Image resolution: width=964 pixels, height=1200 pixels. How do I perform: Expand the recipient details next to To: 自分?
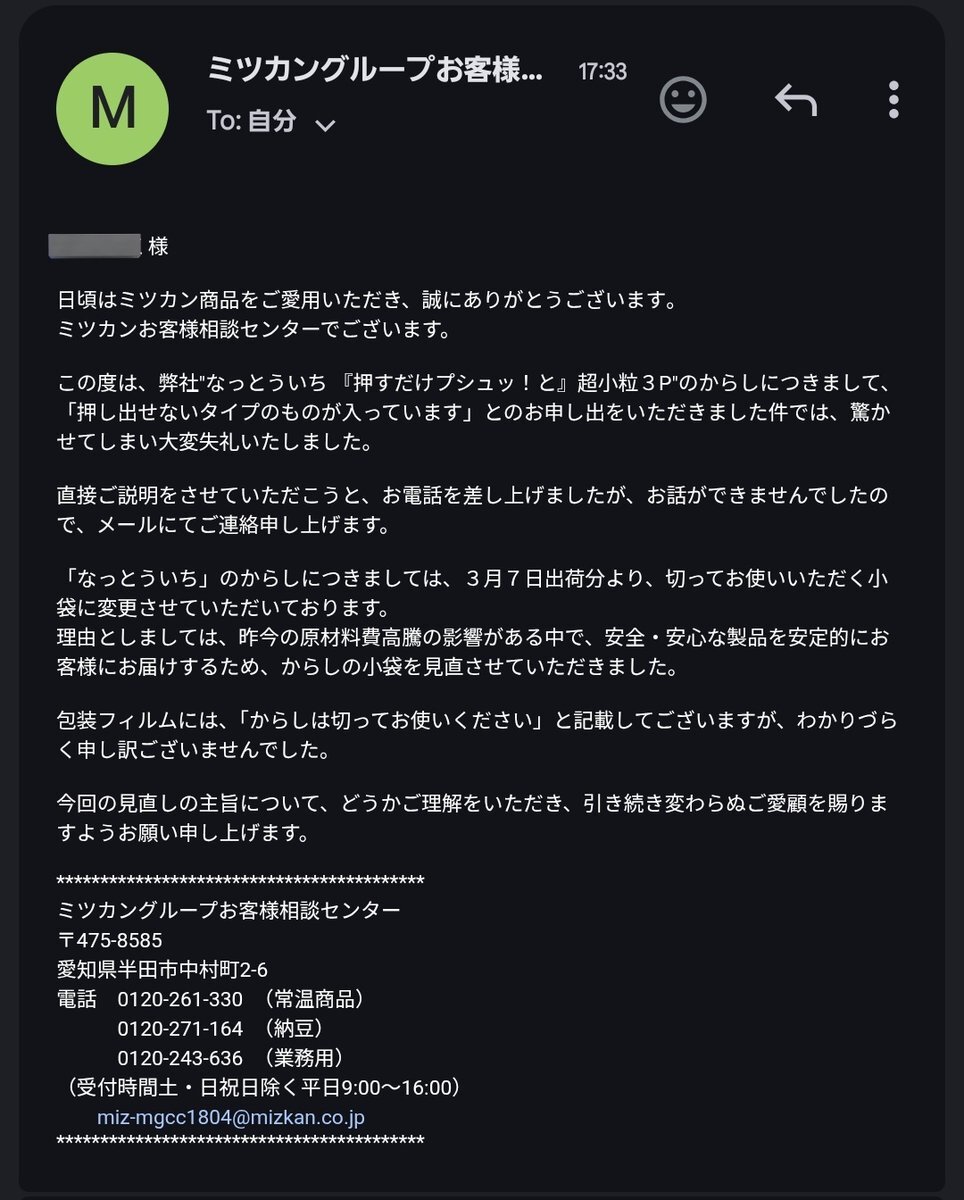[x=325, y=125]
